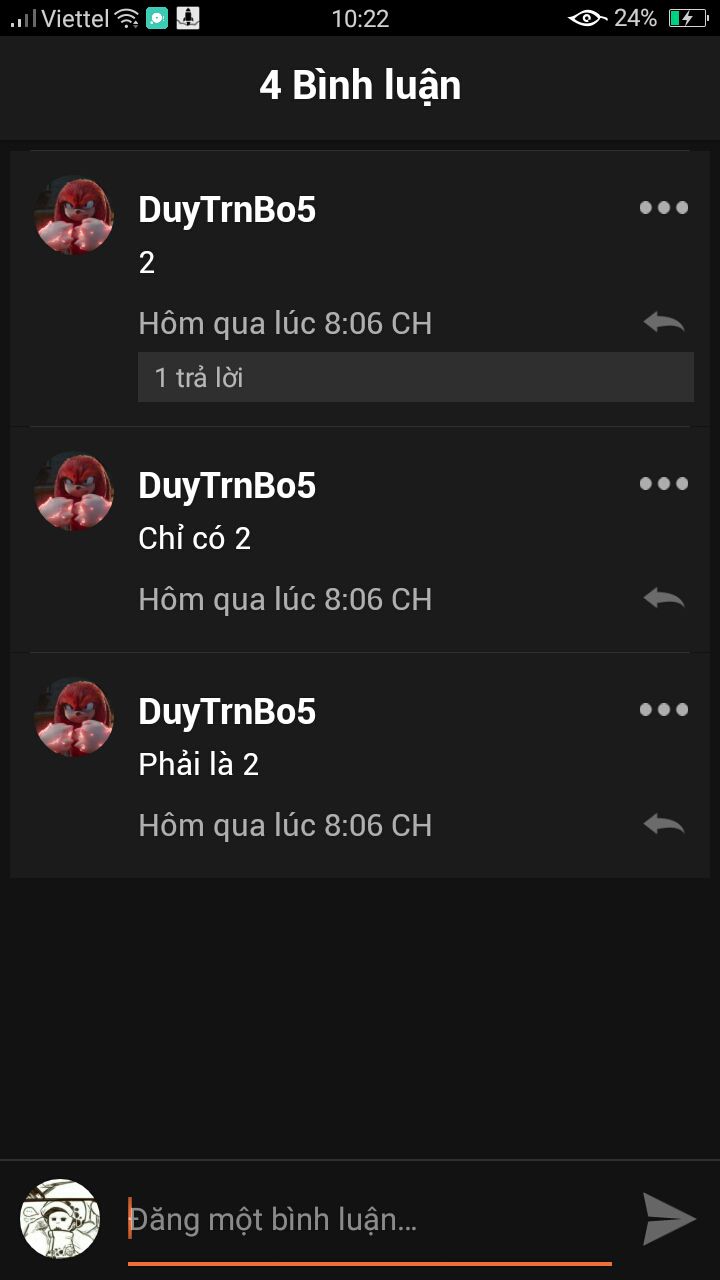
Task: Expand the "1 trả lời" replies
Action: [415, 377]
